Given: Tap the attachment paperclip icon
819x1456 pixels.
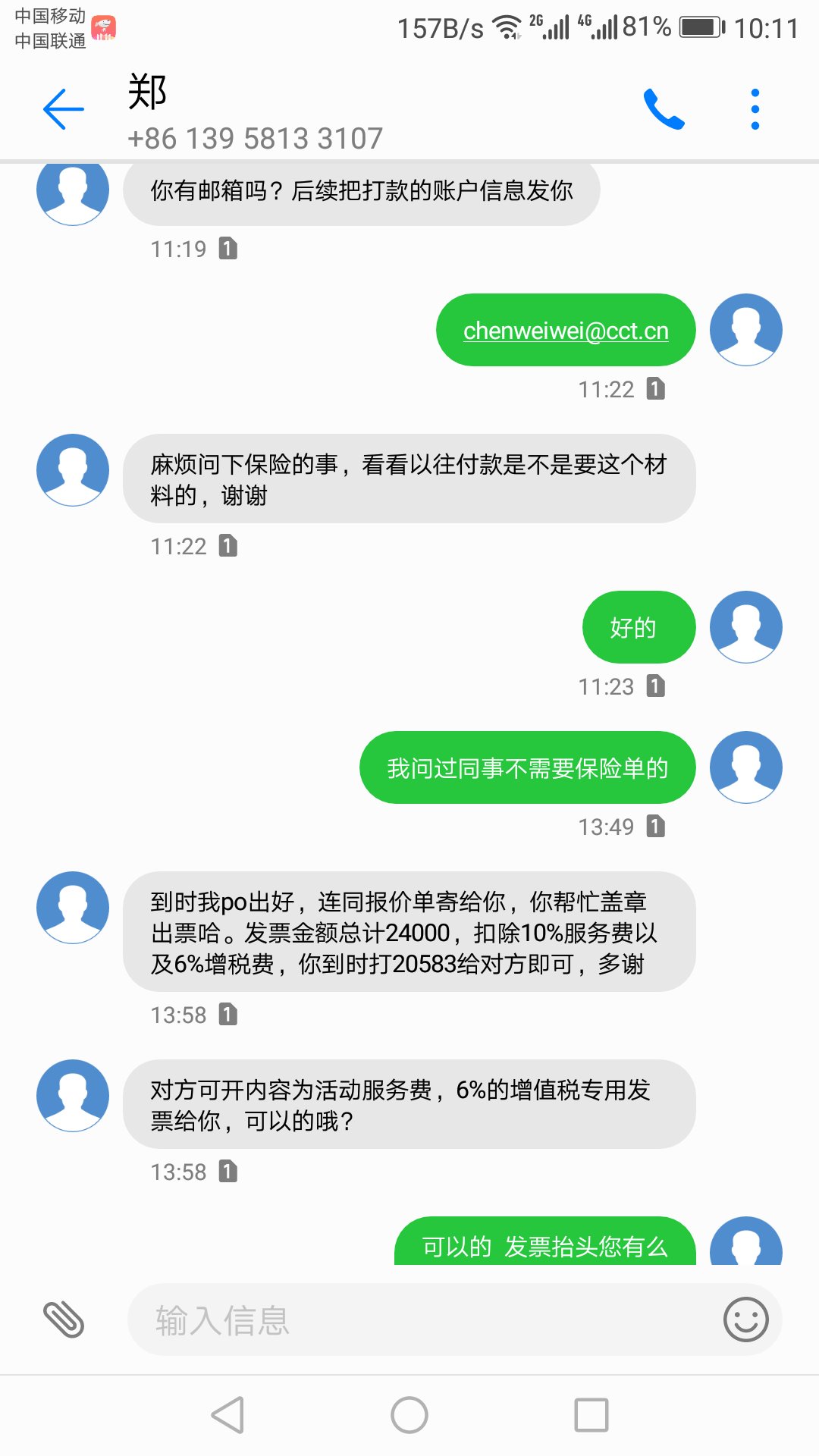Looking at the screenshot, I should click(64, 1319).
